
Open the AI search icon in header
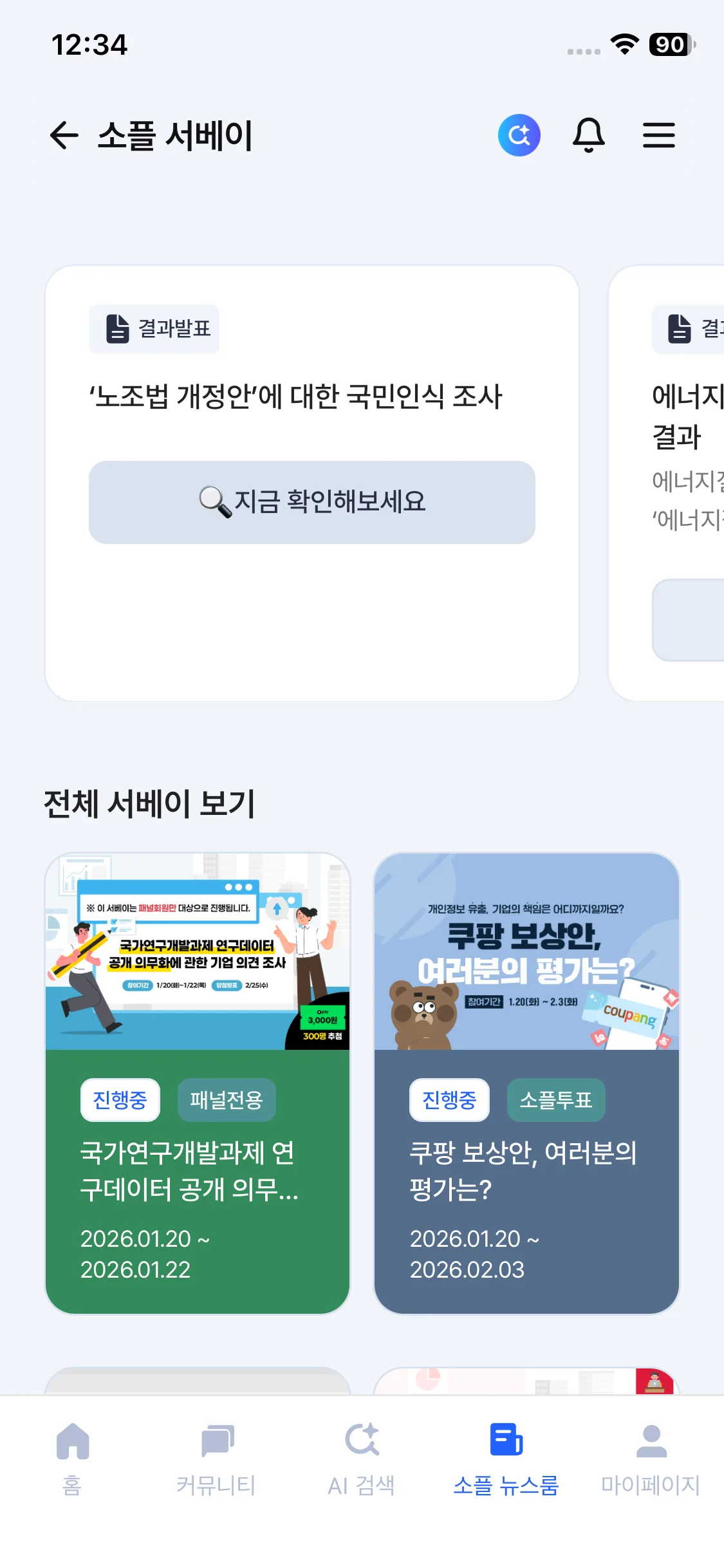[519, 135]
